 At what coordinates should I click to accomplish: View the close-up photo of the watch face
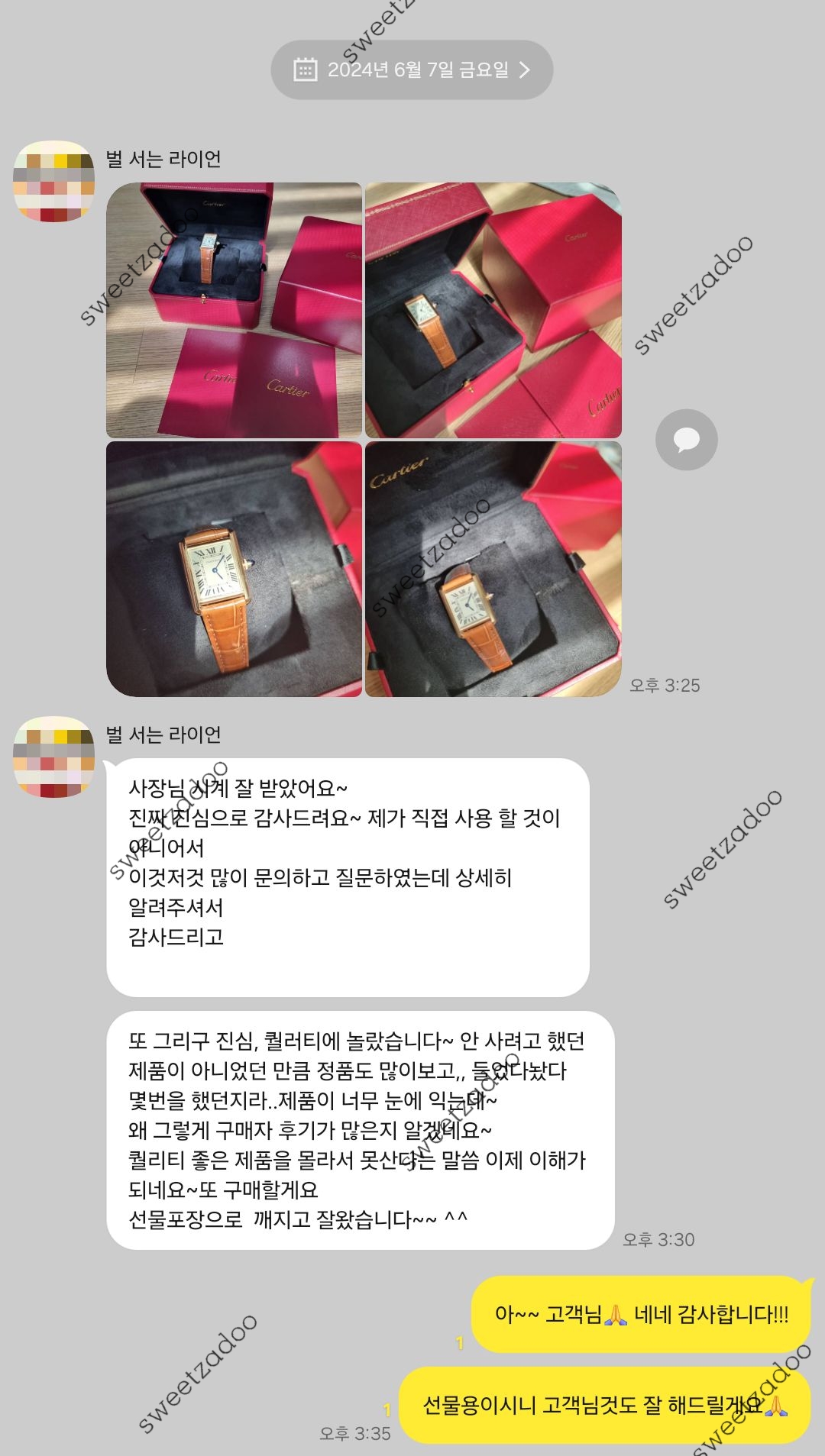pos(234,569)
